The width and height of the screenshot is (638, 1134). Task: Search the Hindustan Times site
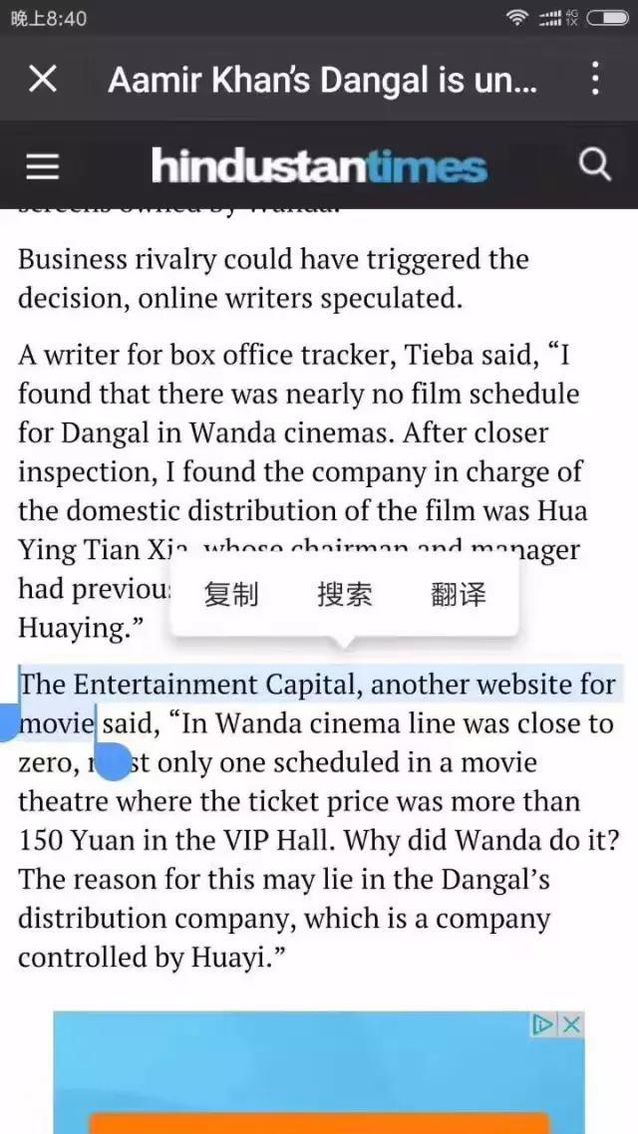coord(595,164)
